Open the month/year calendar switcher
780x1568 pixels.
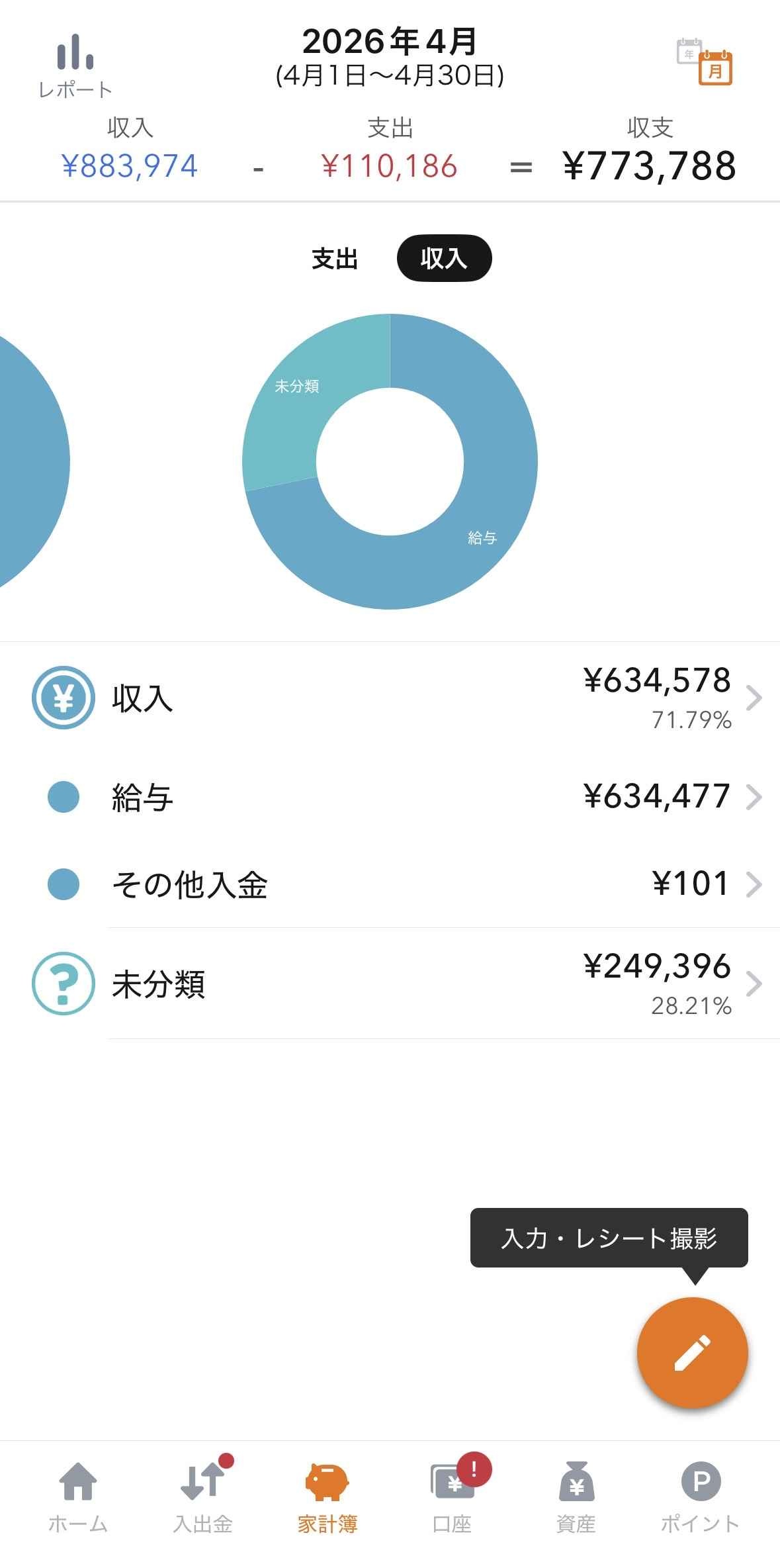coord(705,62)
